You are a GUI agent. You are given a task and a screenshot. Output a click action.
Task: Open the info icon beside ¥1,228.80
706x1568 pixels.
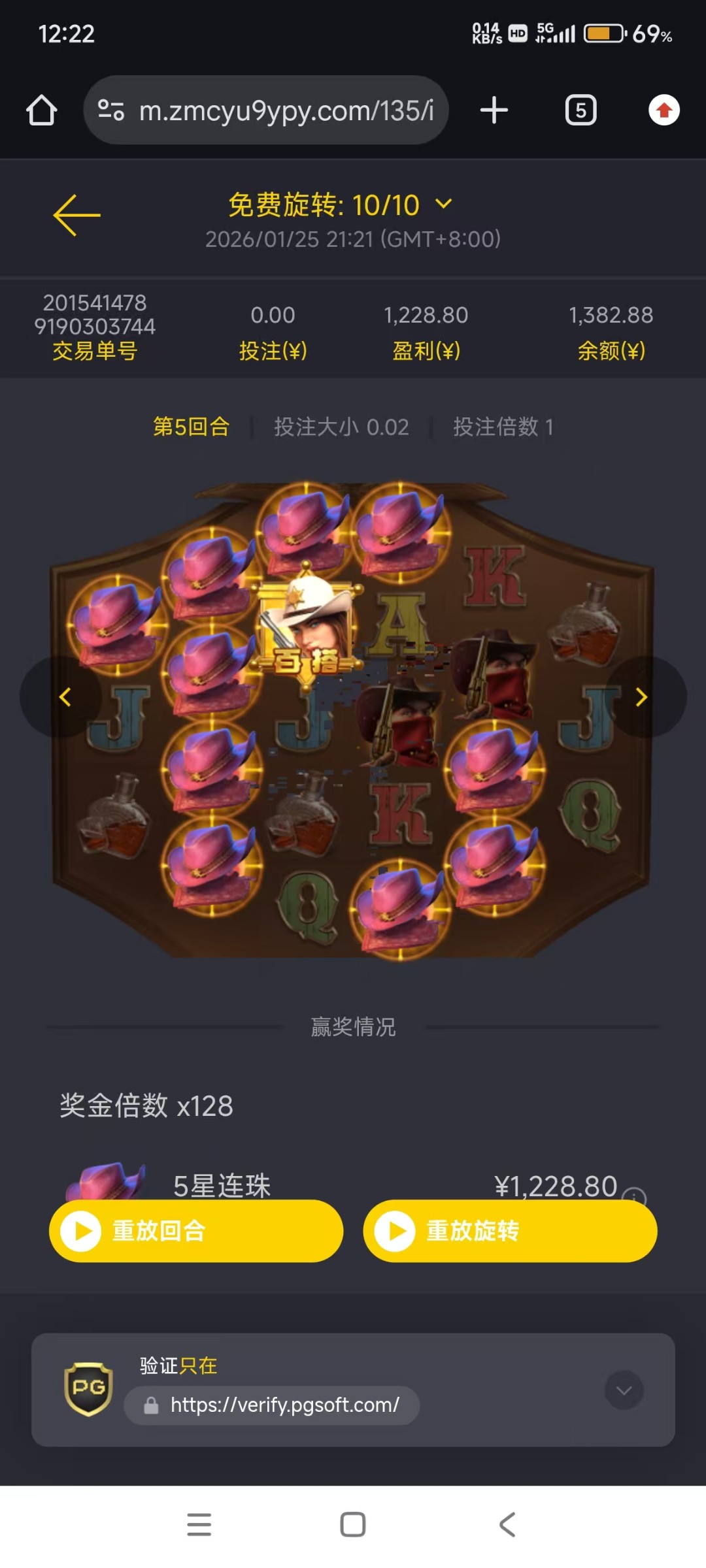634,1196
